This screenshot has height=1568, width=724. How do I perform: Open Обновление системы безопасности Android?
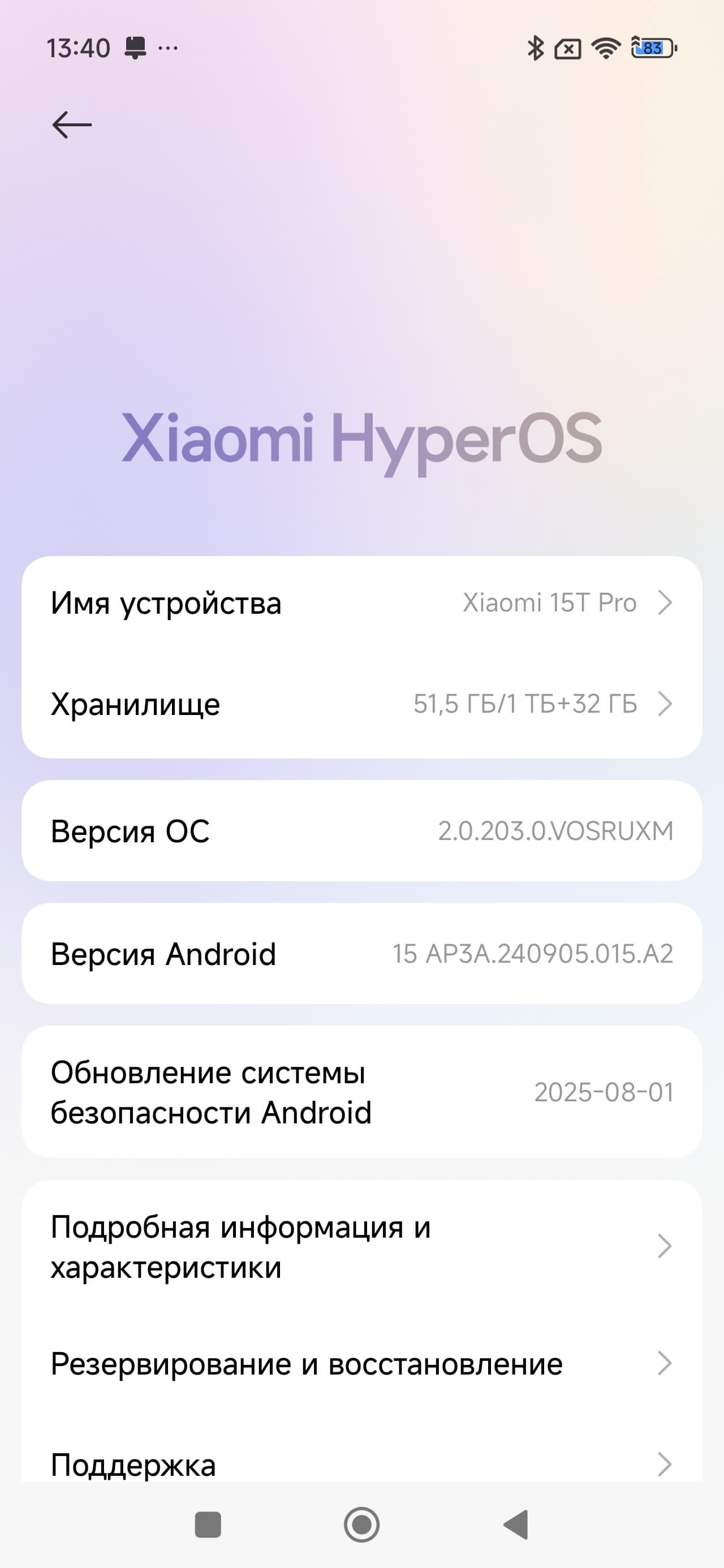pyautogui.click(x=361, y=1092)
